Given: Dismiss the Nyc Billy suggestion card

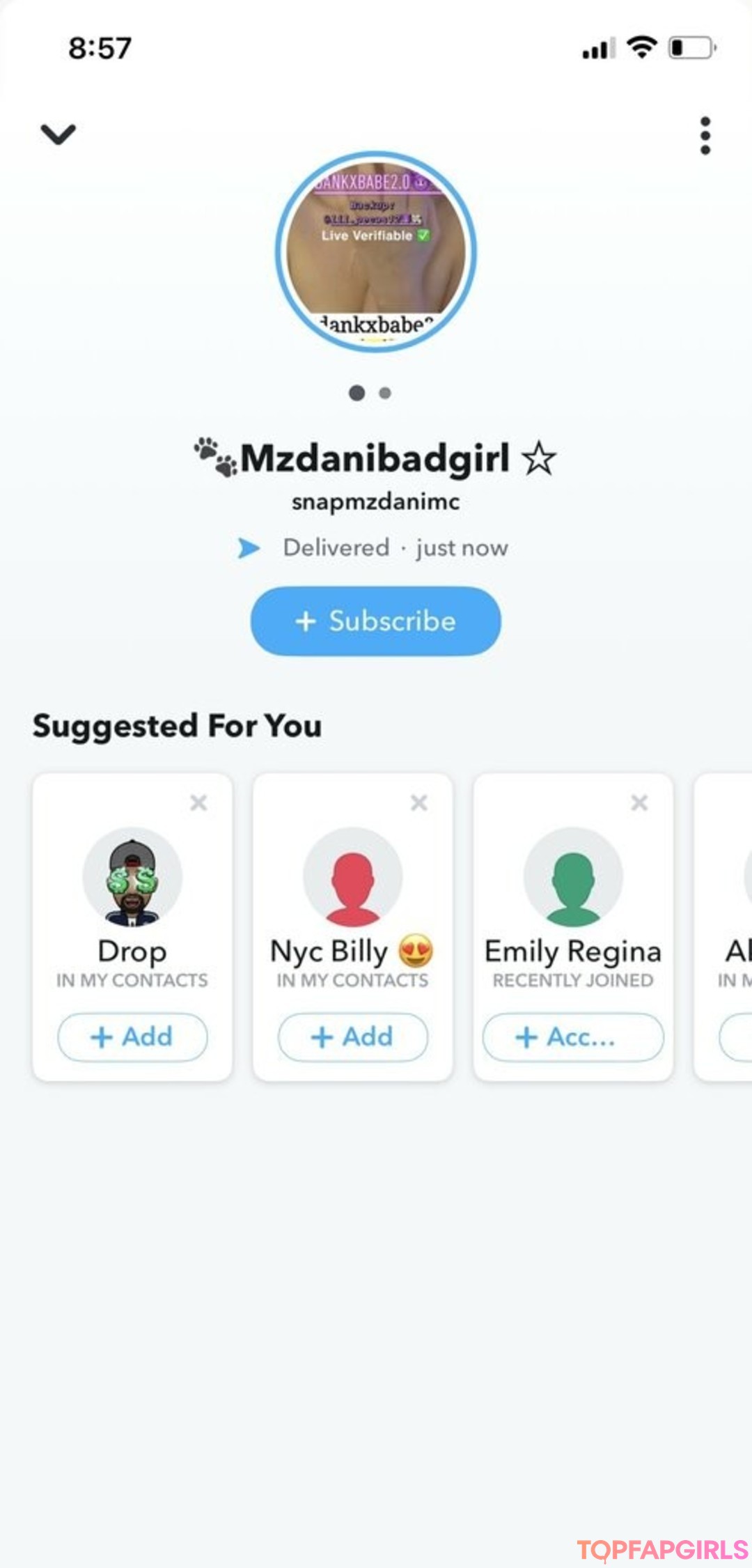Looking at the screenshot, I should [419, 802].
